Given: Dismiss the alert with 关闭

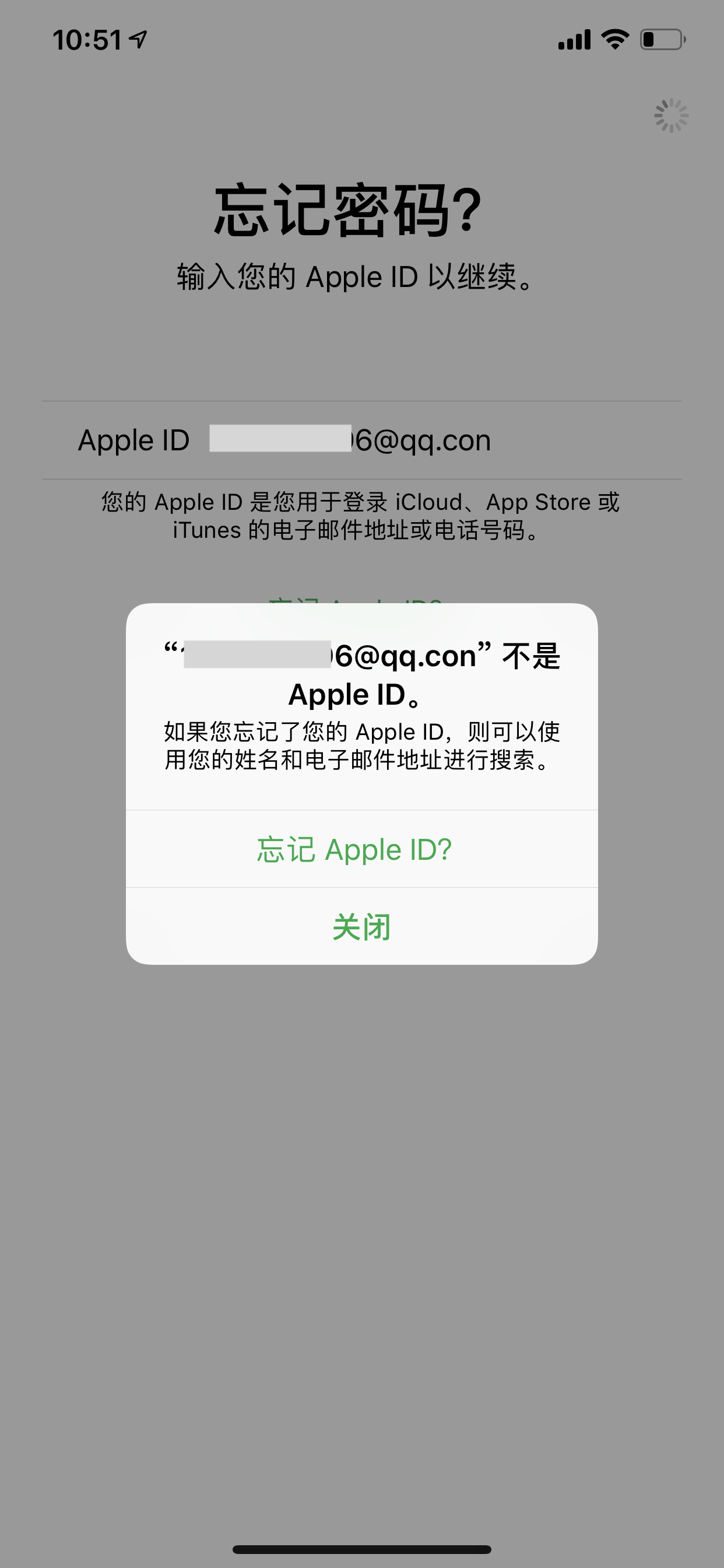Looking at the screenshot, I should coord(361,926).
